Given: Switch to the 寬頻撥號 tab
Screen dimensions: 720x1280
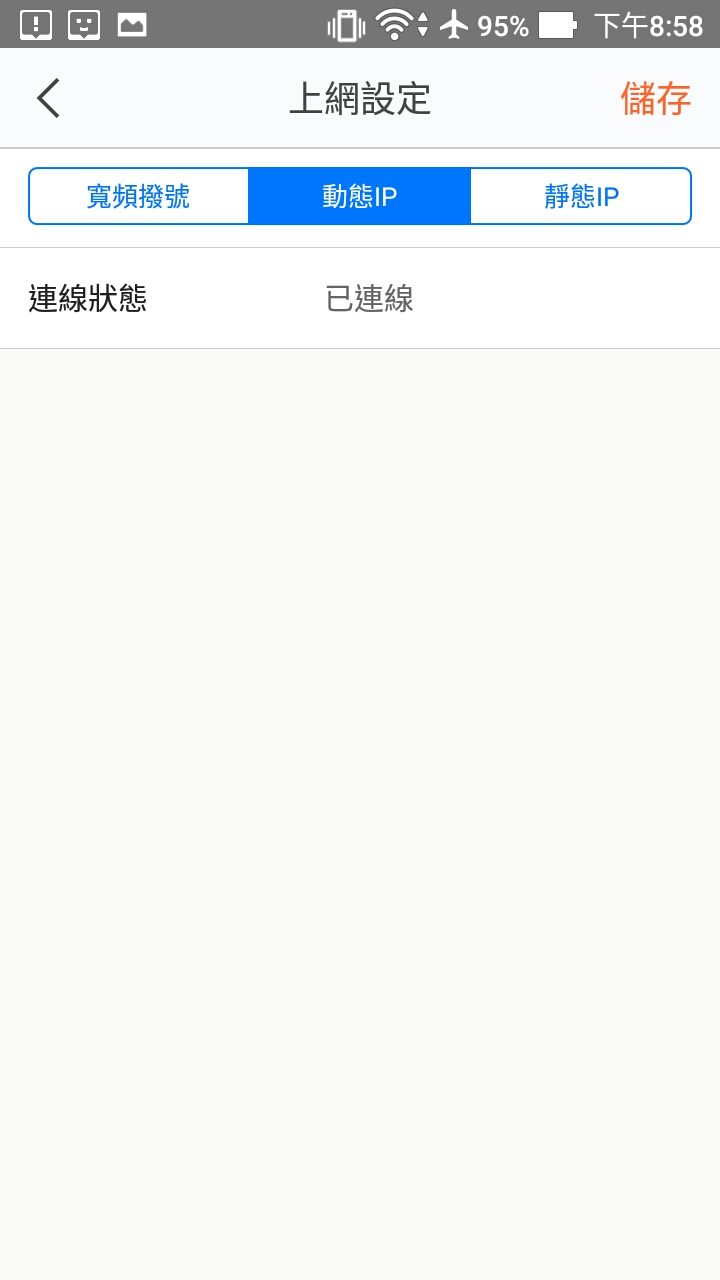Looking at the screenshot, I should [139, 196].
